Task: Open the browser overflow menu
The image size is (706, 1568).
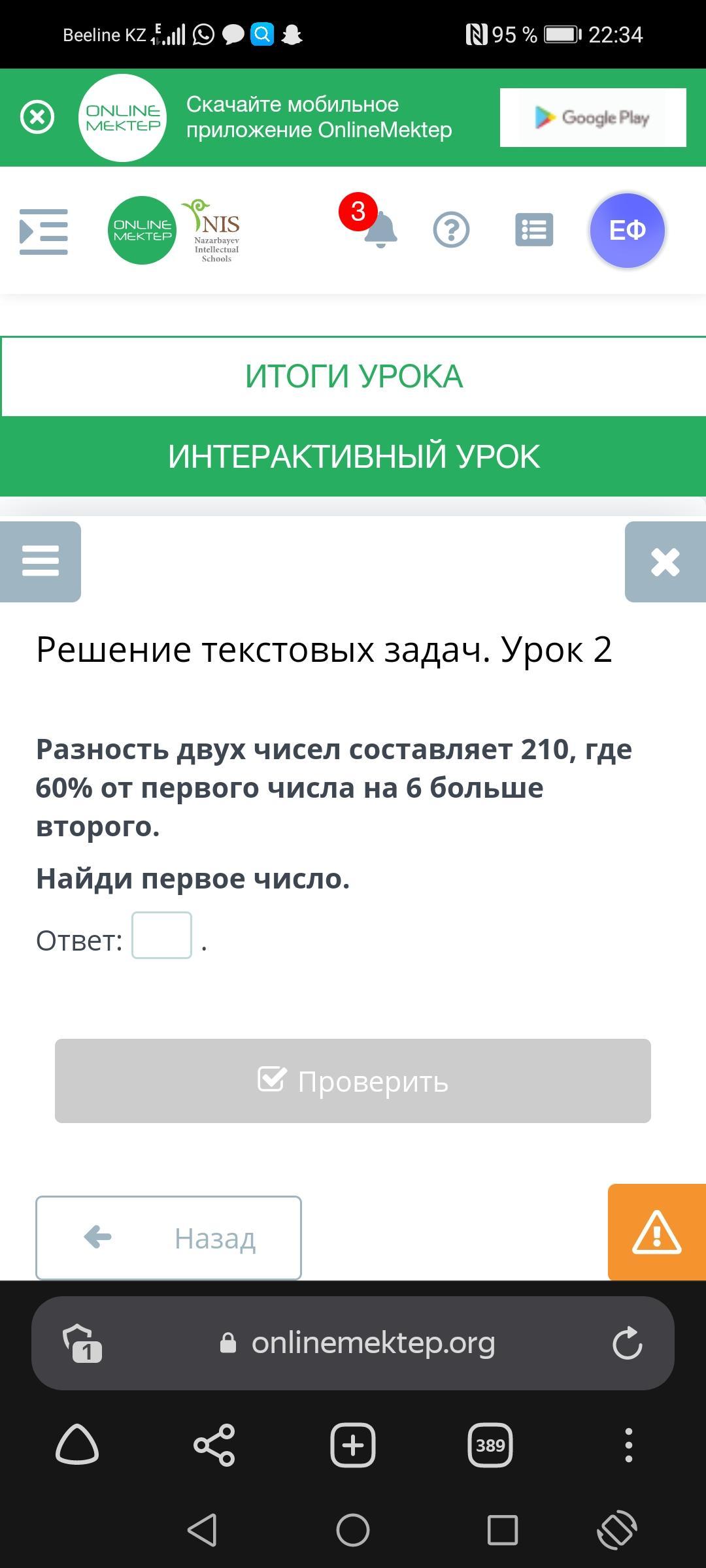Action: point(628,1445)
